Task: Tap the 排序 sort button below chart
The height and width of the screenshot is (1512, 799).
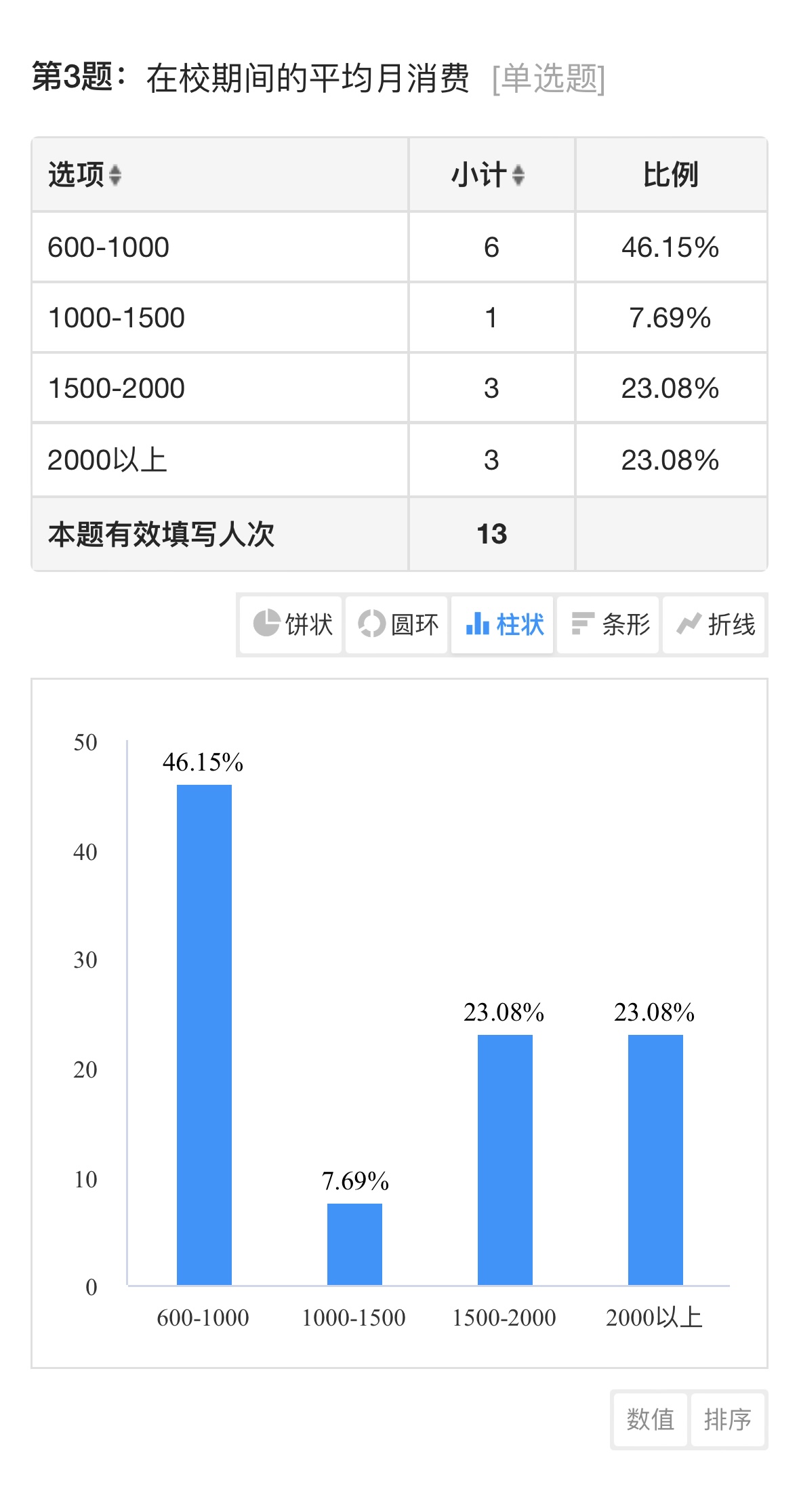Action: pyautogui.click(x=728, y=1419)
